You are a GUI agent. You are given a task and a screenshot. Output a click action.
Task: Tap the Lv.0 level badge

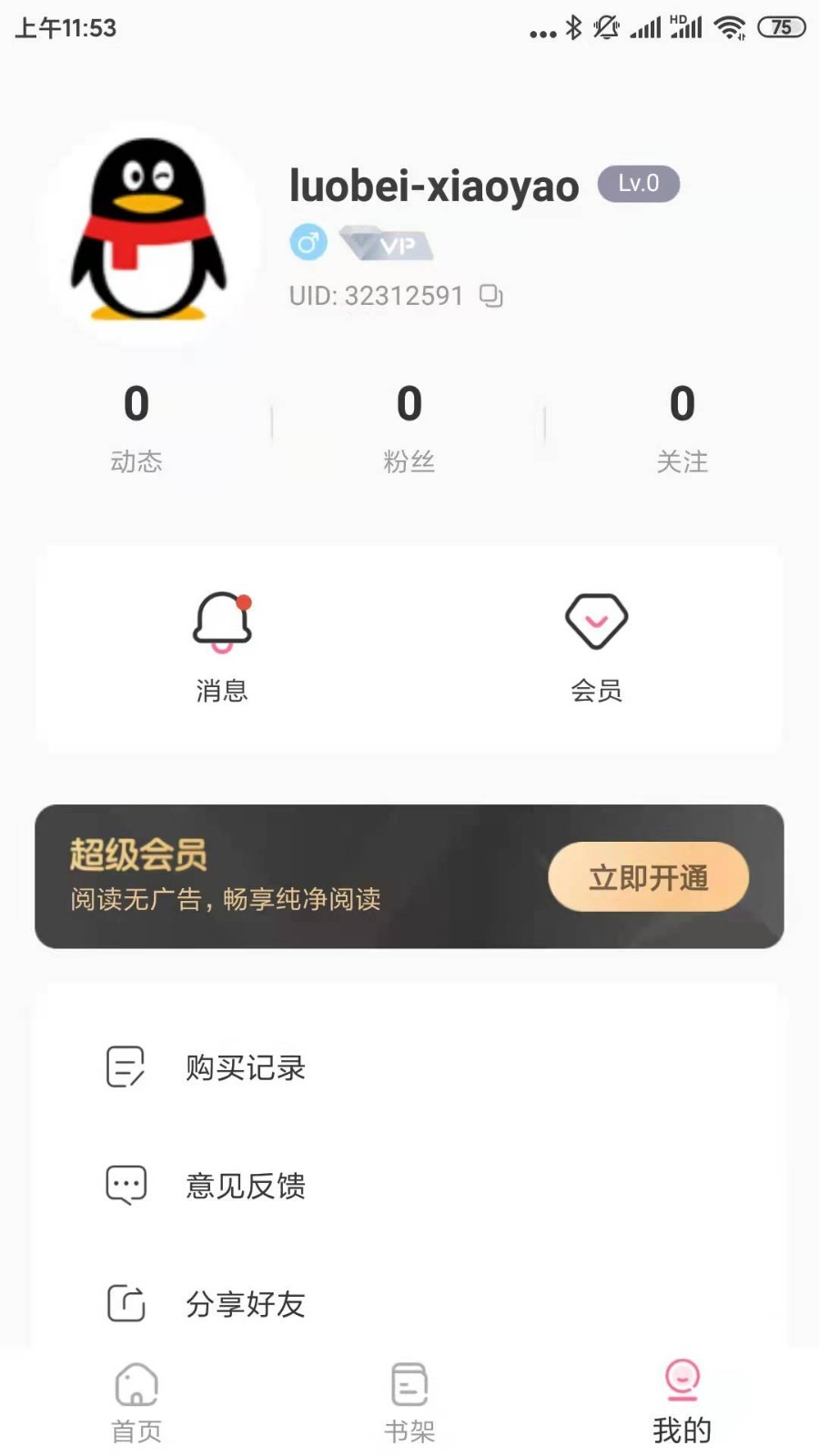coord(639,184)
